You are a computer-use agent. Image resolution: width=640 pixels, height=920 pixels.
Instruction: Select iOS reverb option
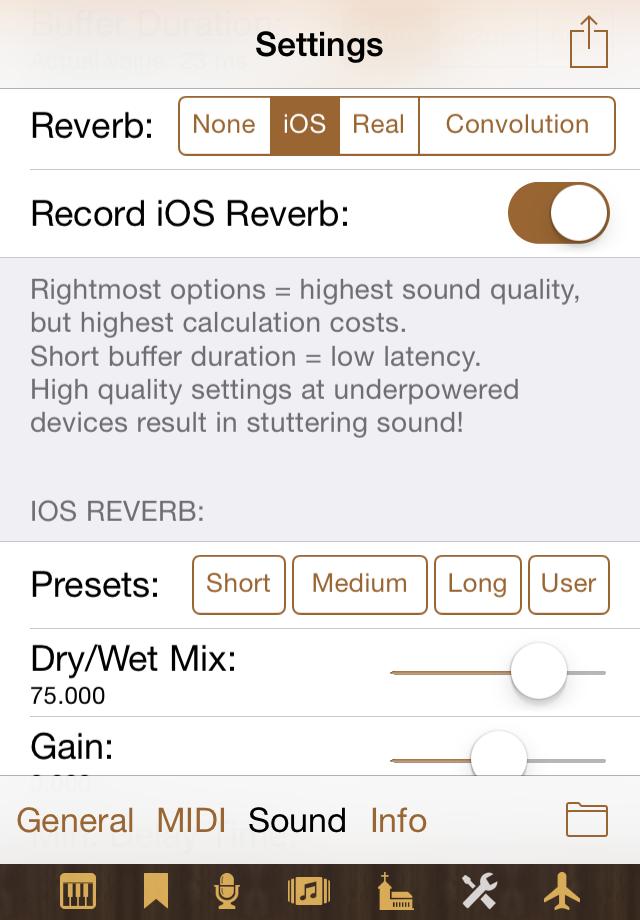(x=304, y=125)
